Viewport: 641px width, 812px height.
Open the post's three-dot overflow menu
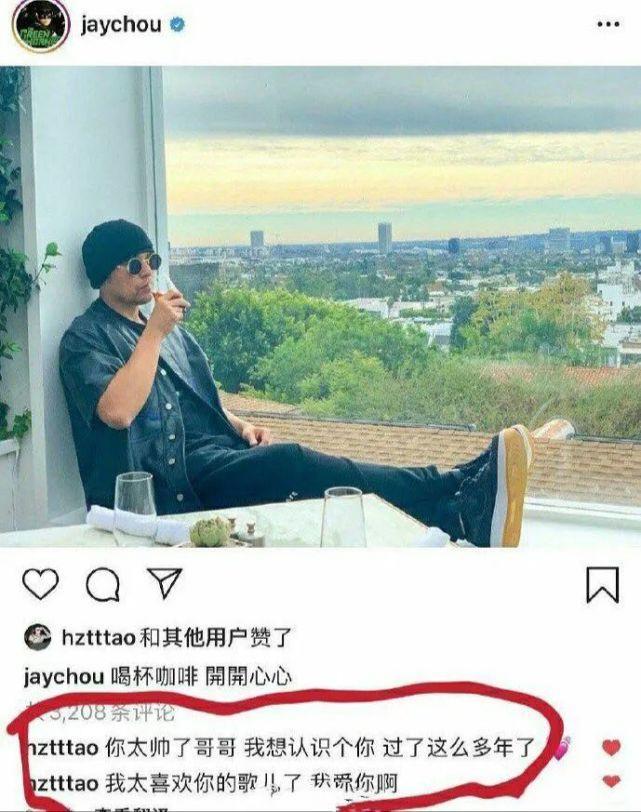[x=606, y=25]
